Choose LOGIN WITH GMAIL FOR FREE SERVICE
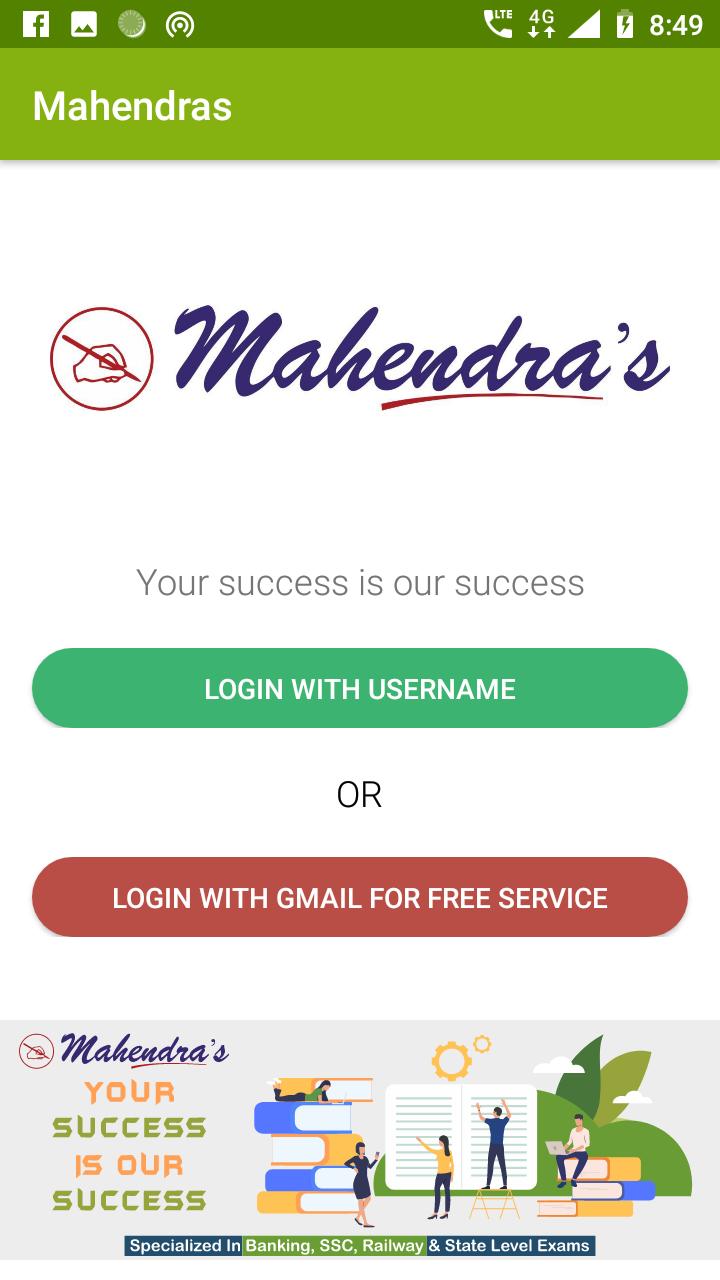Viewport: 720px width, 1280px height. [x=360, y=897]
